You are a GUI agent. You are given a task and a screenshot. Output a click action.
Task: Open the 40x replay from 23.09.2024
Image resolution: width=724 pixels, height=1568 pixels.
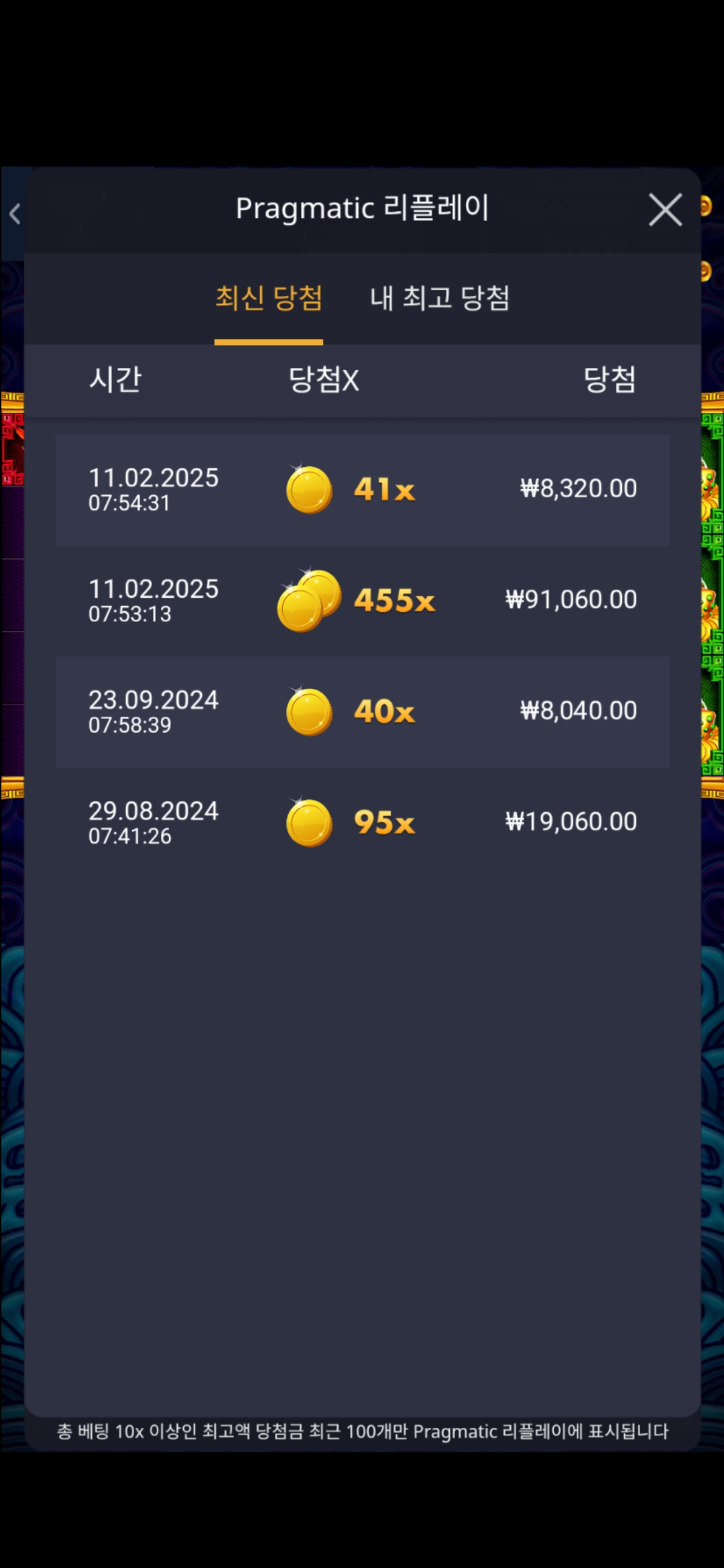pyautogui.click(x=362, y=712)
